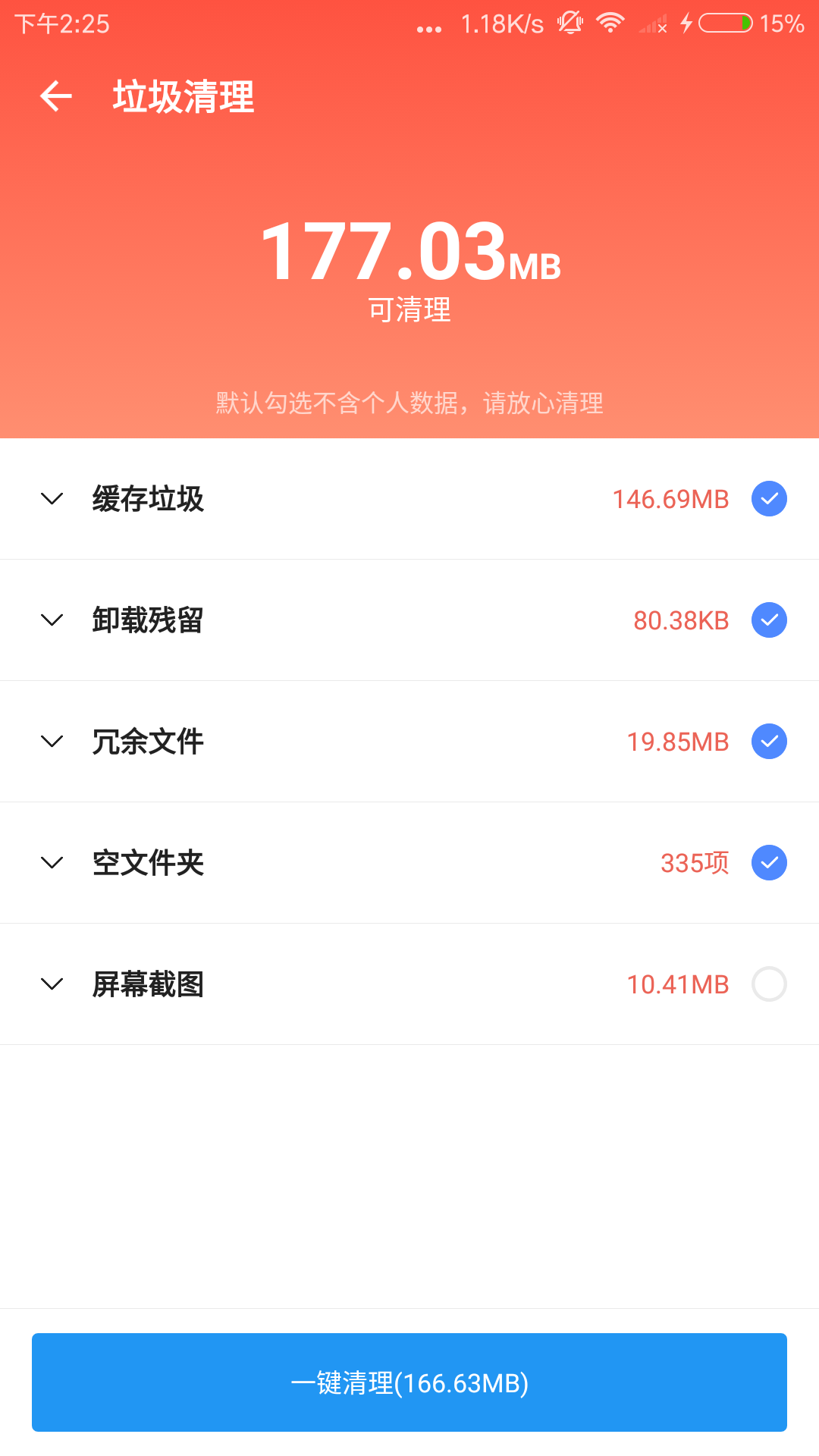
Task: Expand the 缓存垃圾 category
Action: tap(52, 499)
